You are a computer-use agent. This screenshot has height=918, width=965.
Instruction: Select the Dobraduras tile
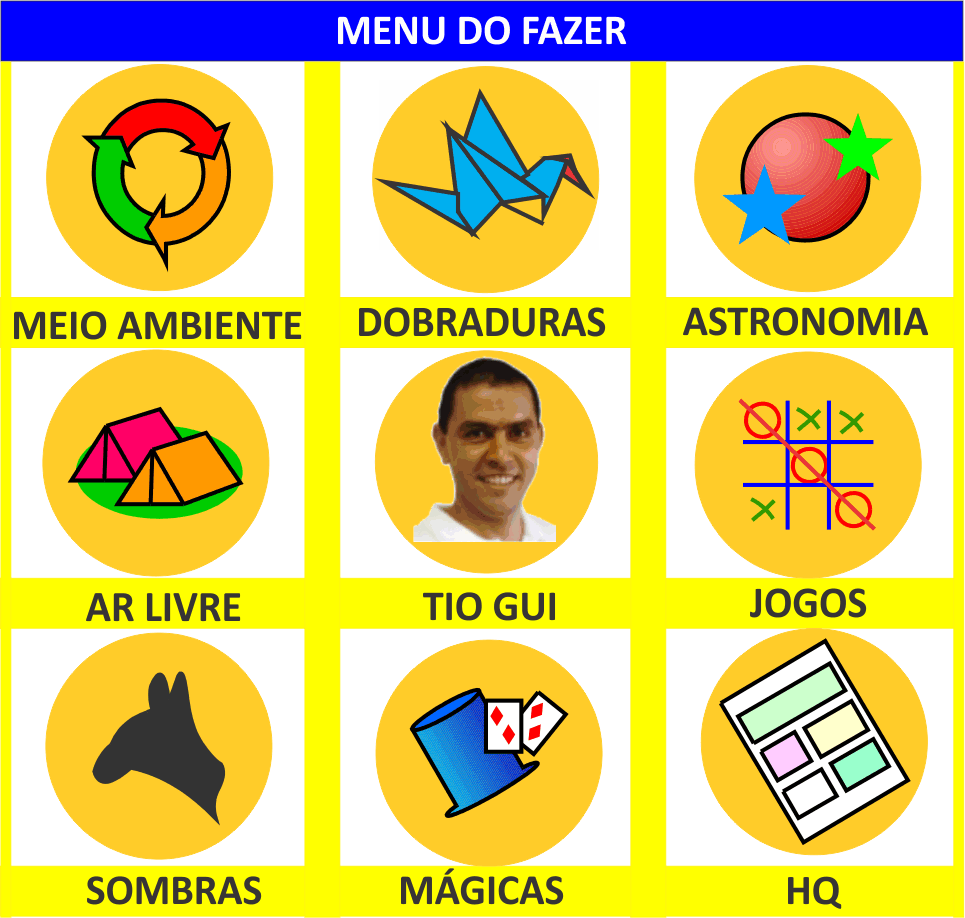[485, 179]
